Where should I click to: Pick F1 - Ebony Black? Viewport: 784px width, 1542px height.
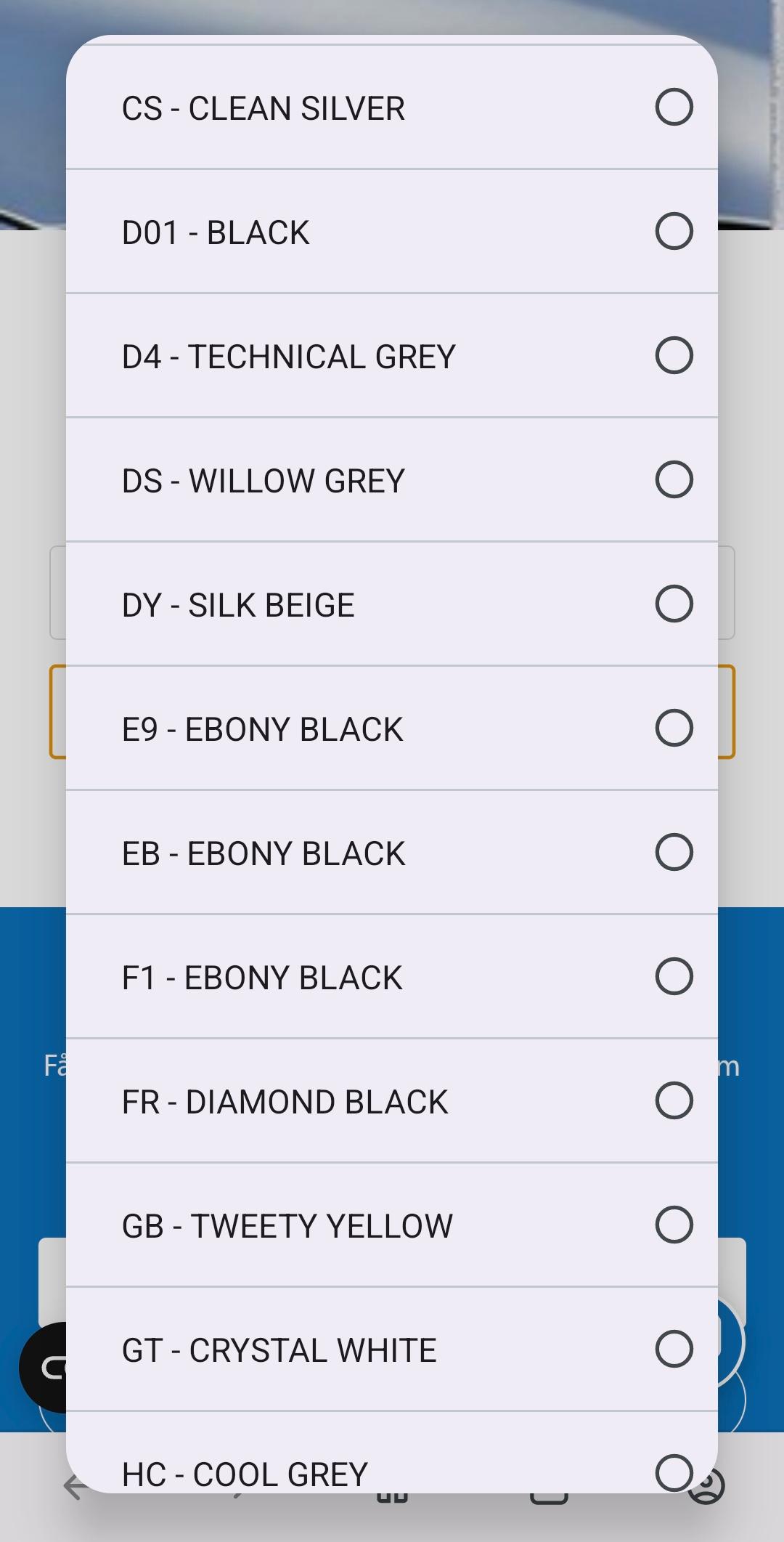pos(392,977)
